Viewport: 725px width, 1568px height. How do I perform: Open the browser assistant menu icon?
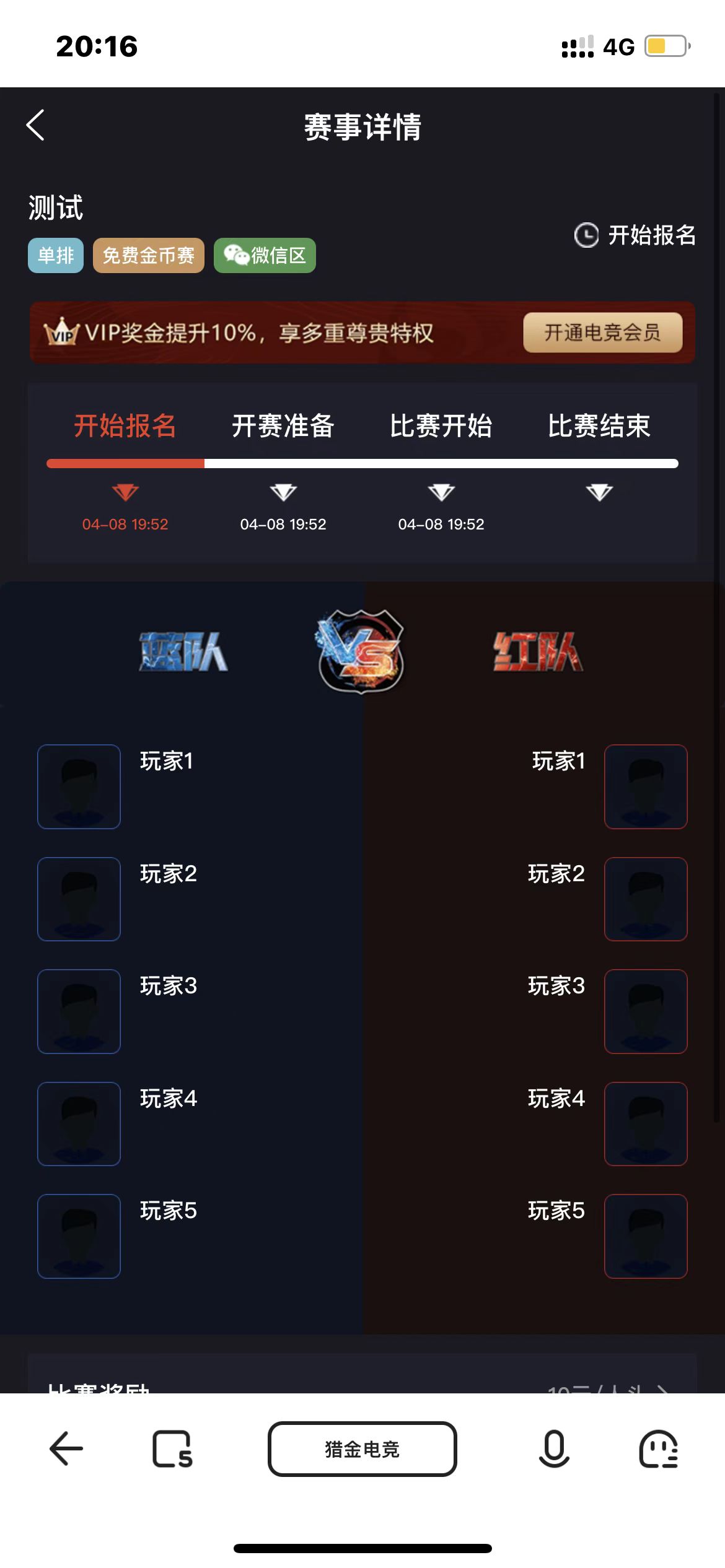click(658, 1448)
